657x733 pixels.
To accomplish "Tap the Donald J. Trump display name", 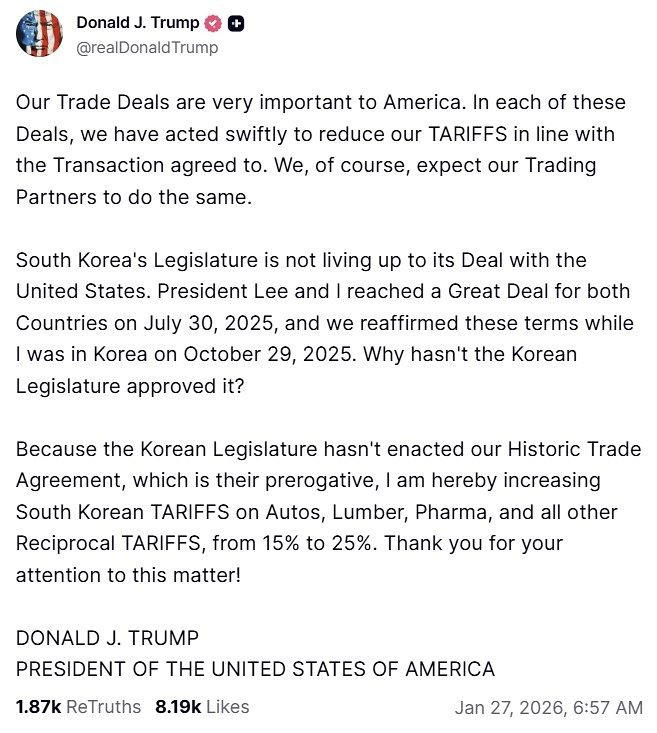I will 138,23.
